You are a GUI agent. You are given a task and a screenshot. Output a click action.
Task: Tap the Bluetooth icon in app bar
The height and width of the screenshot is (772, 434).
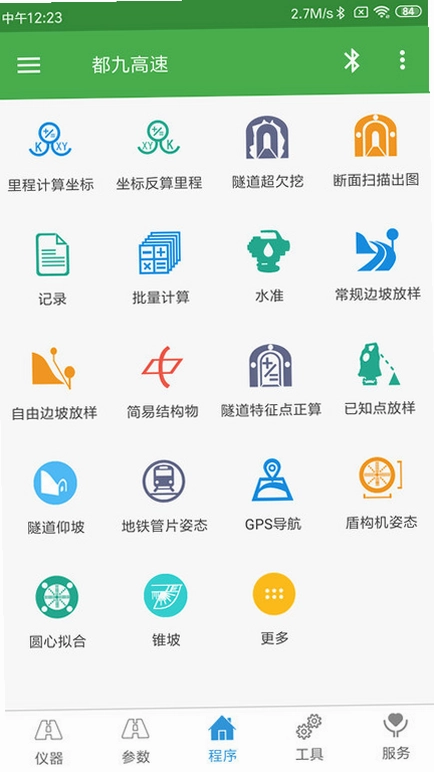pyautogui.click(x=352, y=62)
